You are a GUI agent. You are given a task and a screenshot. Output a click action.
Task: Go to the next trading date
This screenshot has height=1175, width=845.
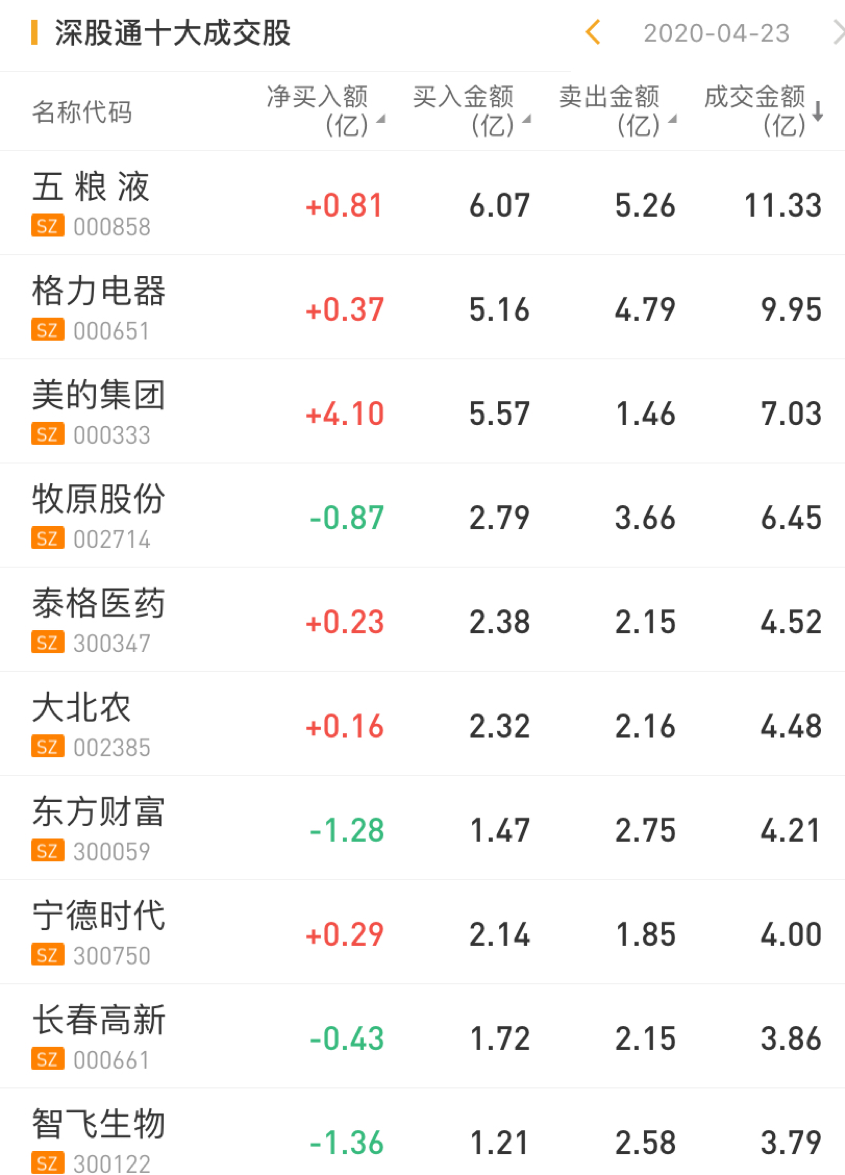click(838, 33)
